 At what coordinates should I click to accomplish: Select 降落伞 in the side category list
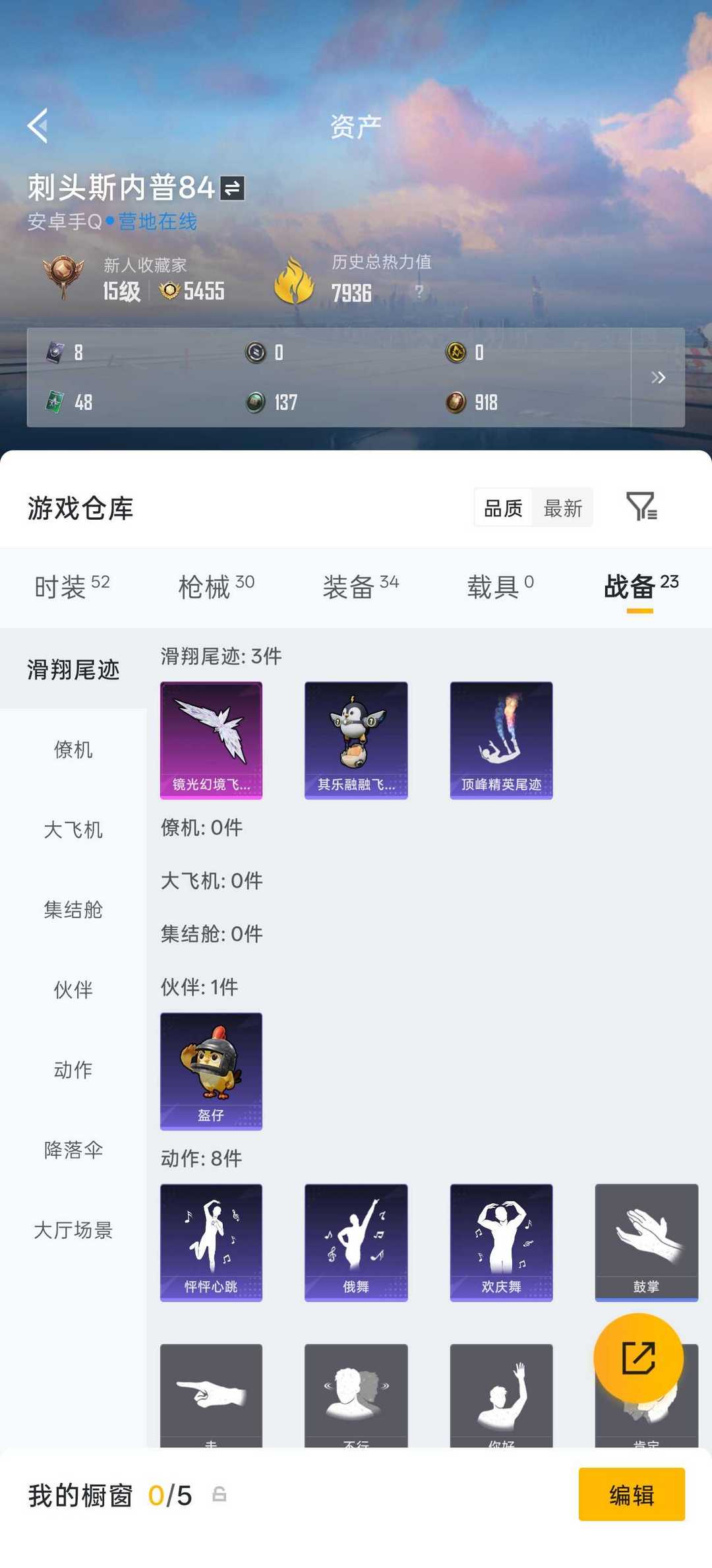[73, 1150]
